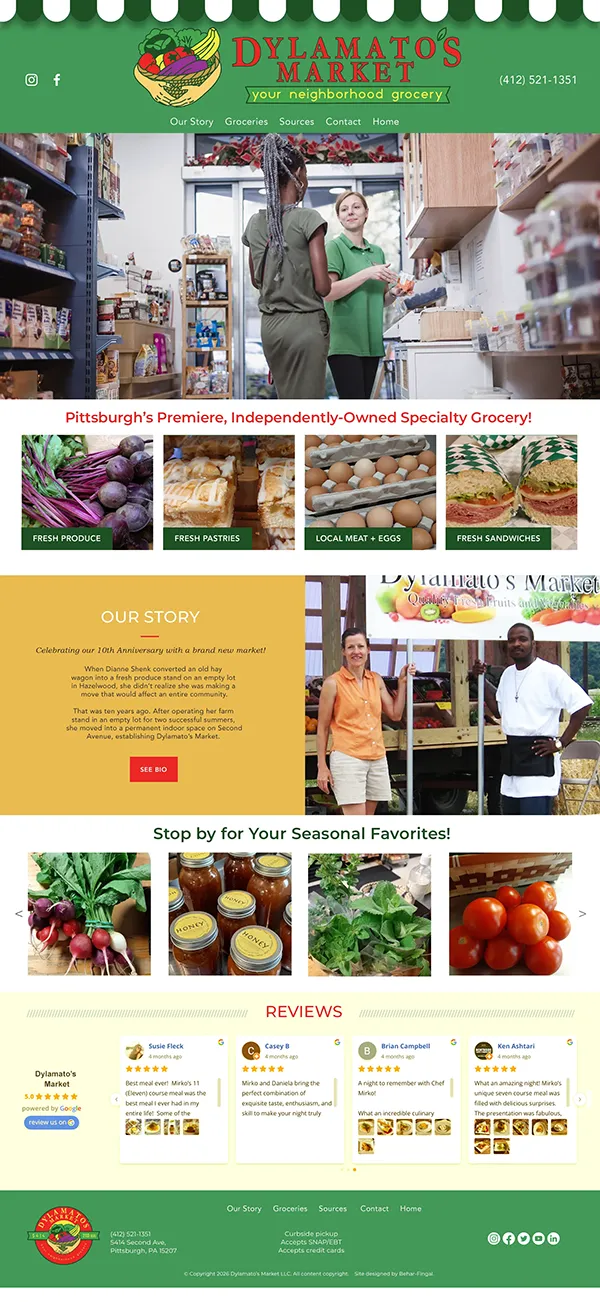Open the Instagram icon in the header

(31, 80)
